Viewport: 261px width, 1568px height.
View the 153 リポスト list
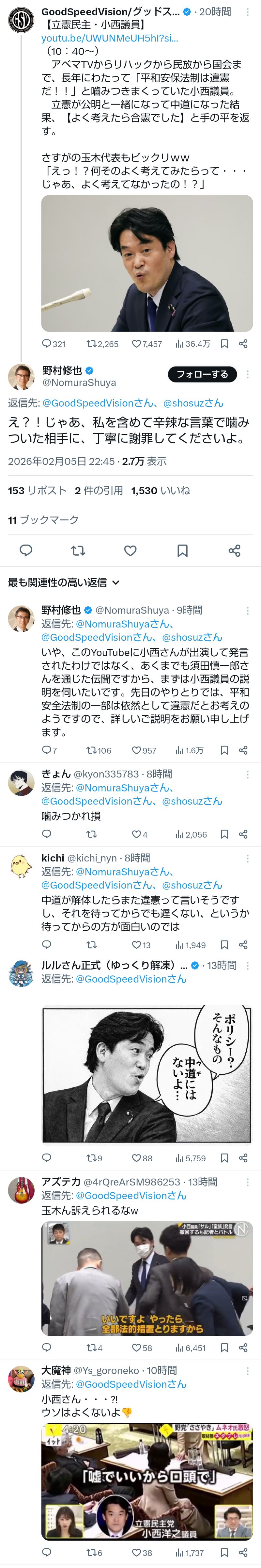click(37, 490)
